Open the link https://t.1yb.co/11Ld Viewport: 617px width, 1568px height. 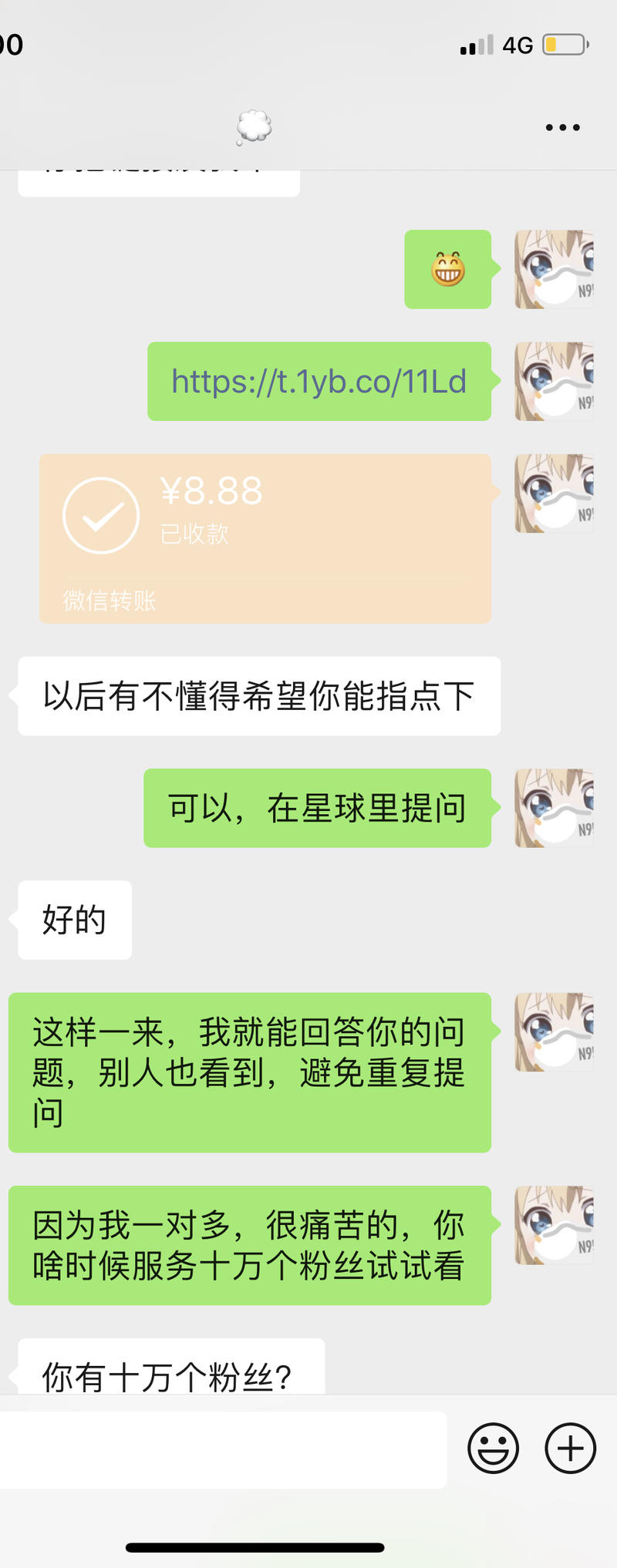[x=319, y=381]
